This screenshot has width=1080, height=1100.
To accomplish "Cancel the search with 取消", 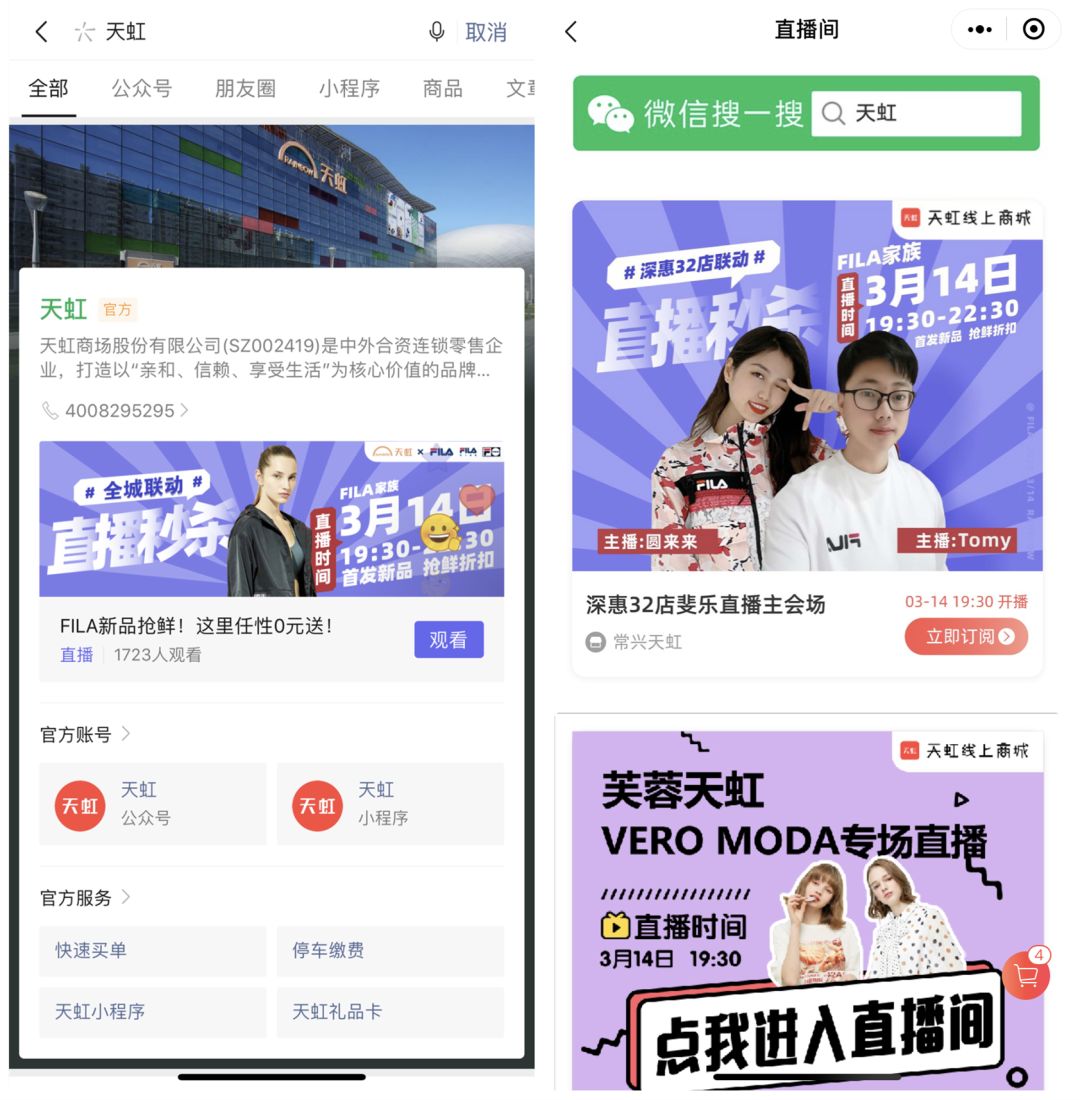I will tap(486, 32).
